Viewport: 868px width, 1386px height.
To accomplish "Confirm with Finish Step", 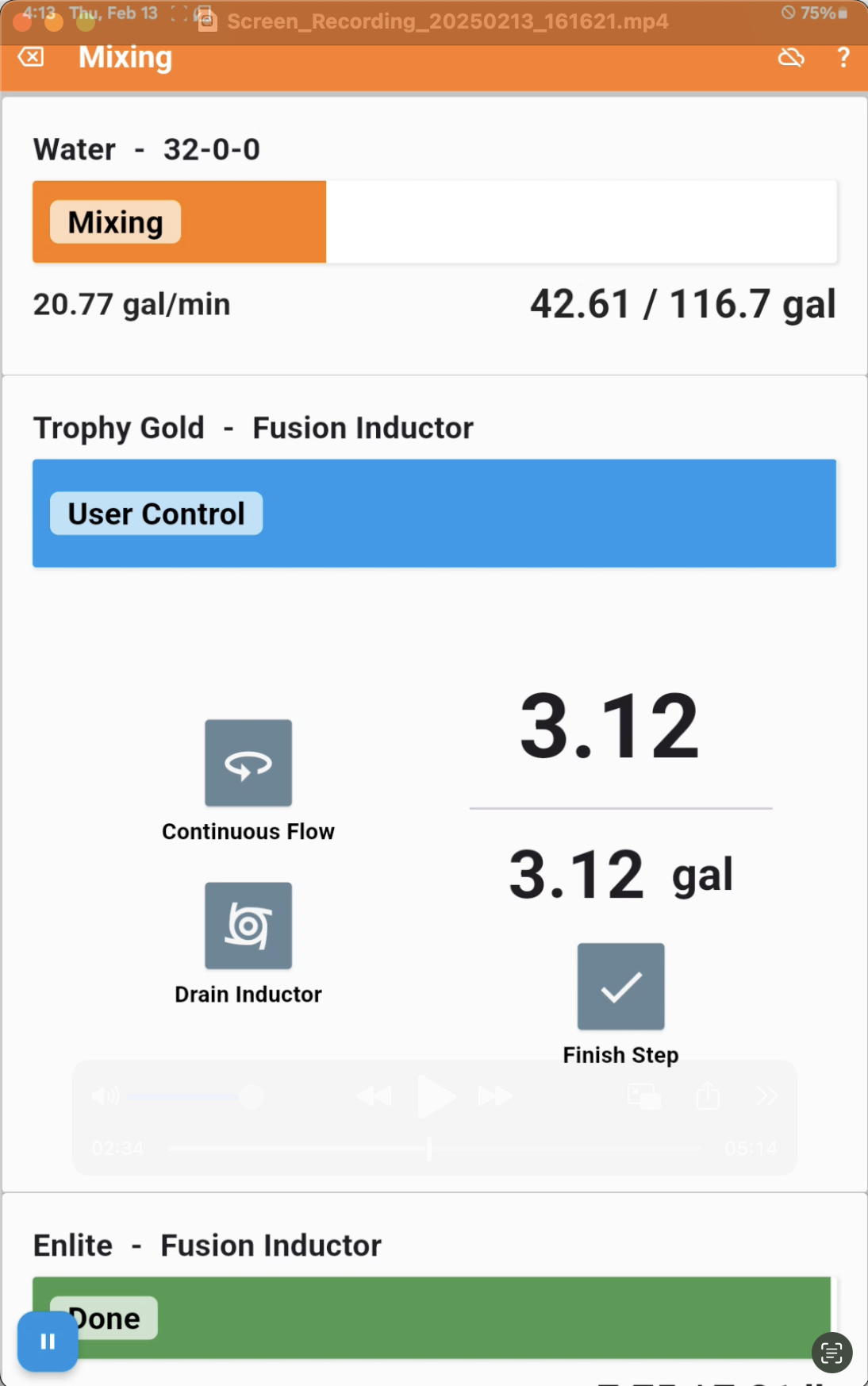I will tap(620, 986).
